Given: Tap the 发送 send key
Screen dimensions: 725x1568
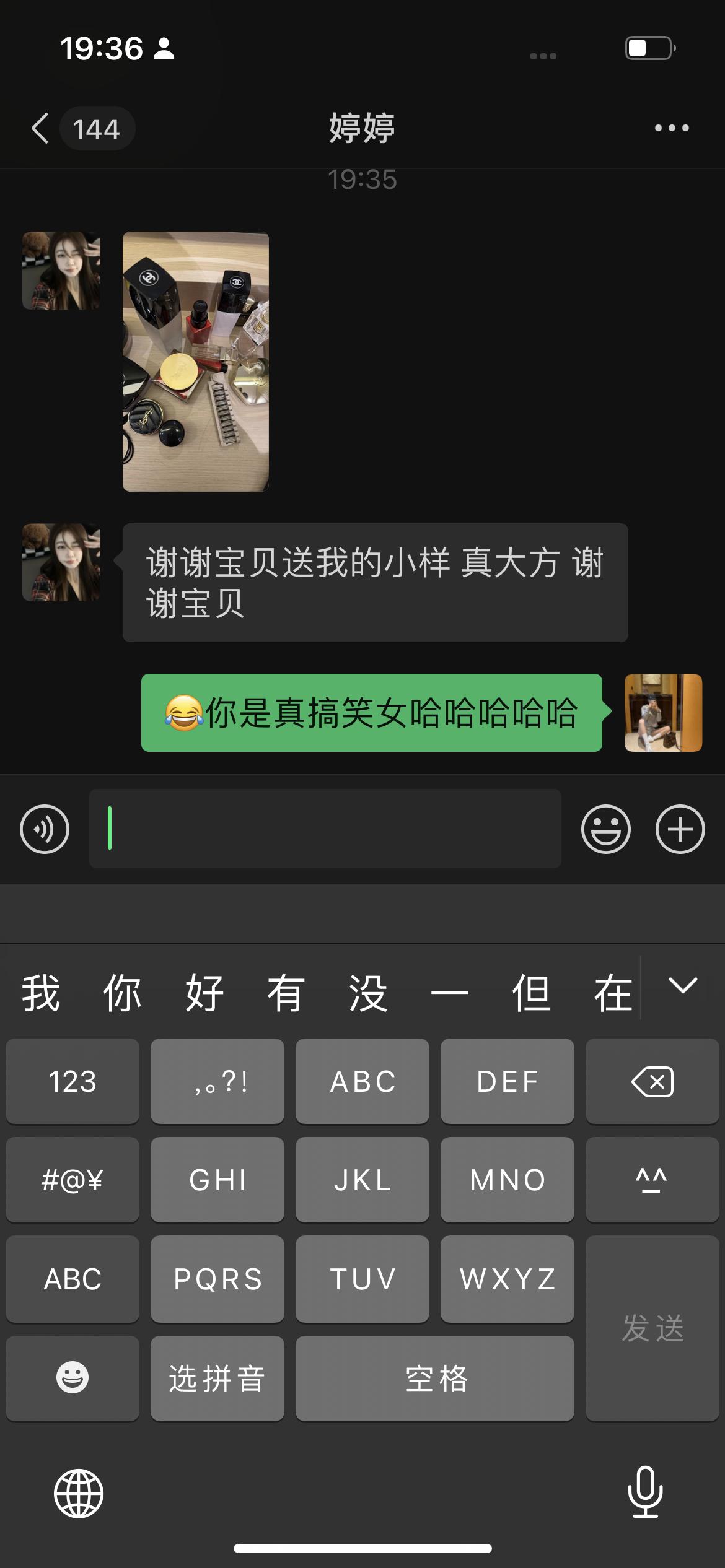Looking at the screenshot, I should point(652,1328).
